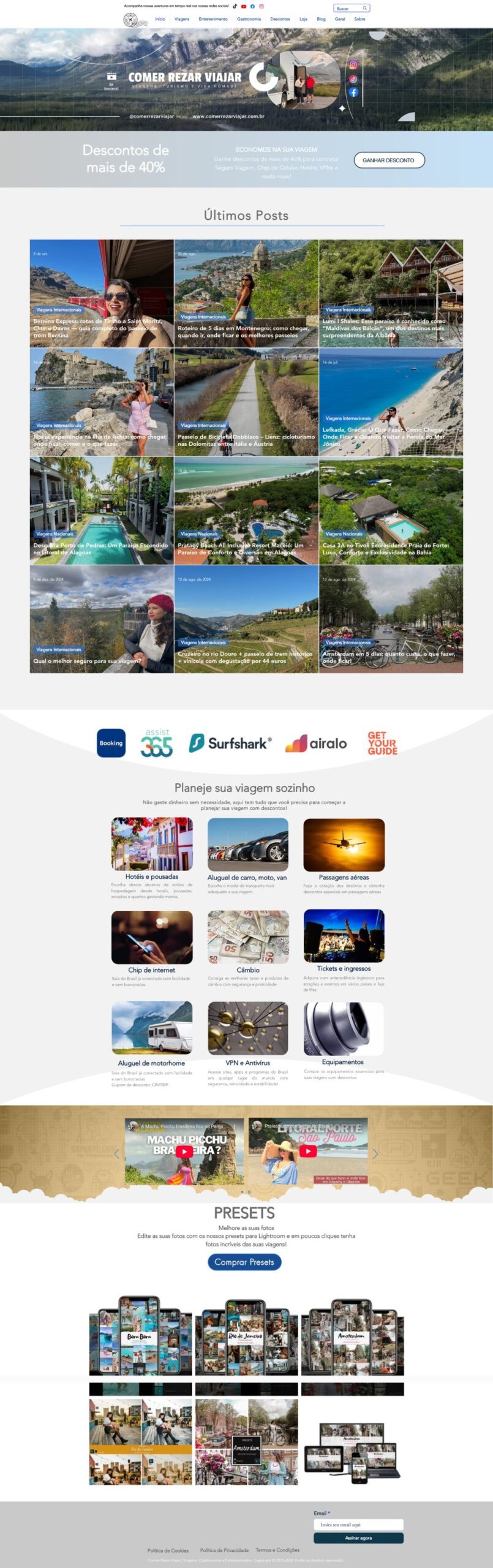
Task: Open the Sobre page
Action: point(359,19)
